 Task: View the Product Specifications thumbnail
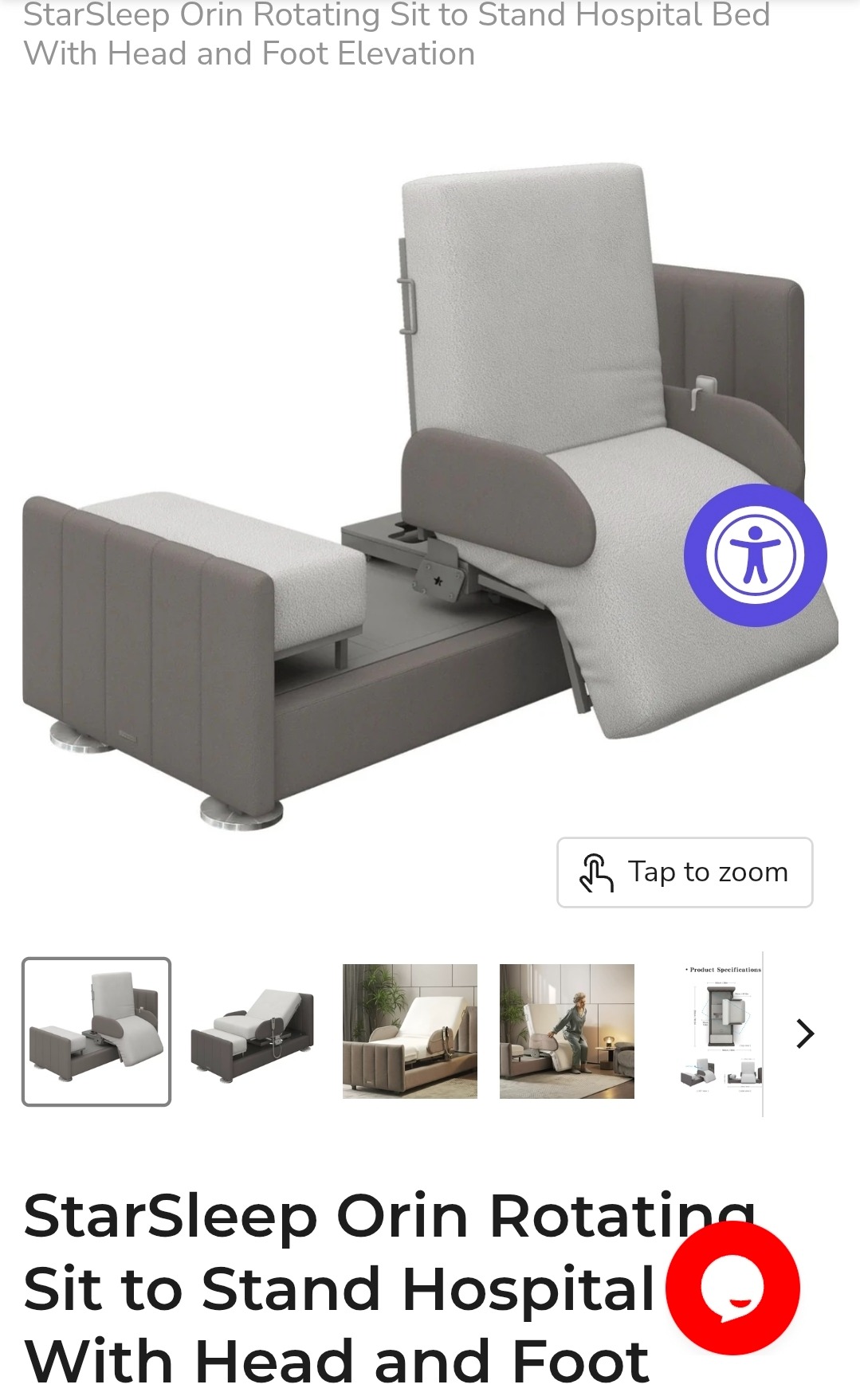721,1032
